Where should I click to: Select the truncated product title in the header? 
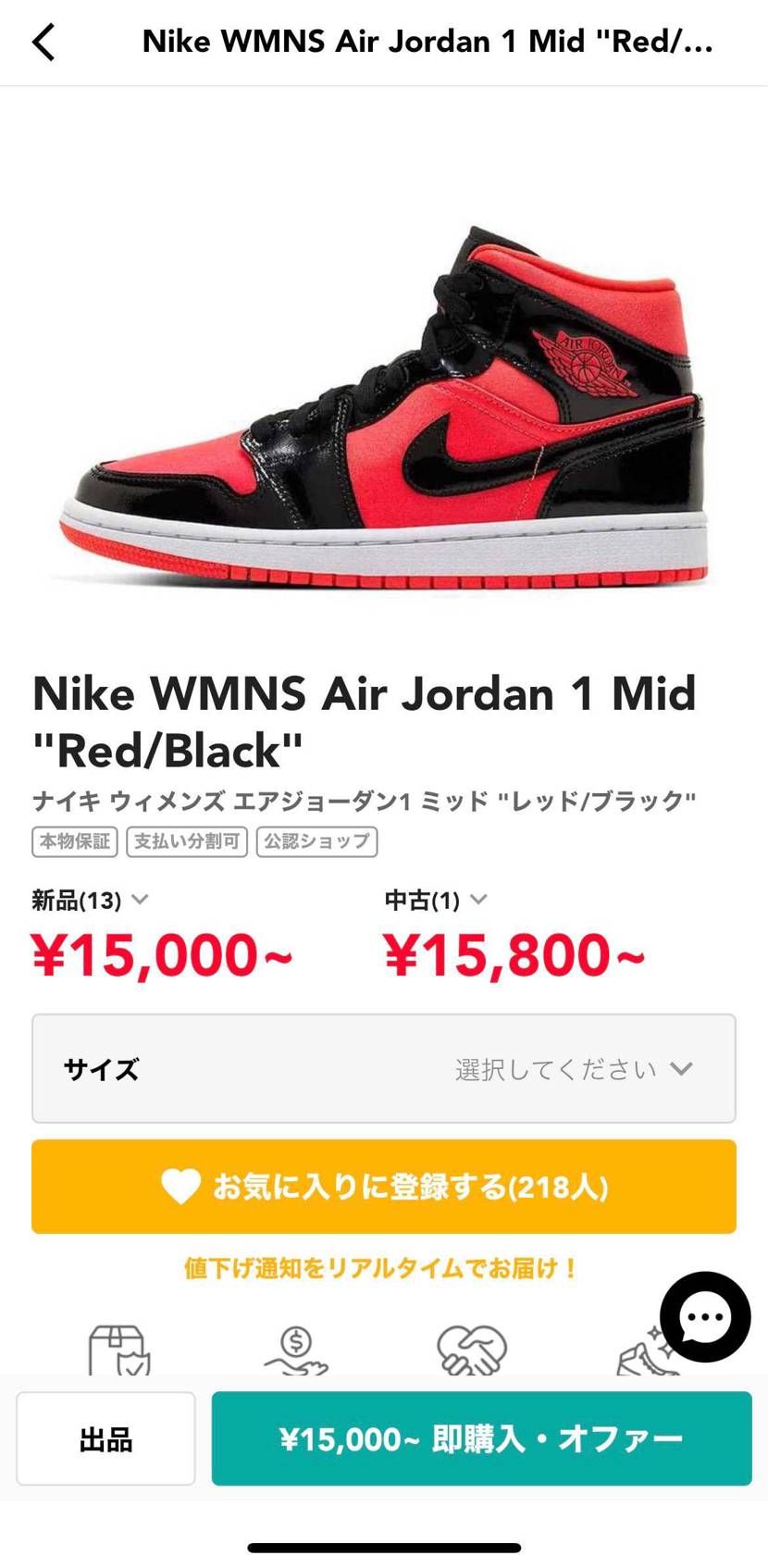[x=431, y=42]
